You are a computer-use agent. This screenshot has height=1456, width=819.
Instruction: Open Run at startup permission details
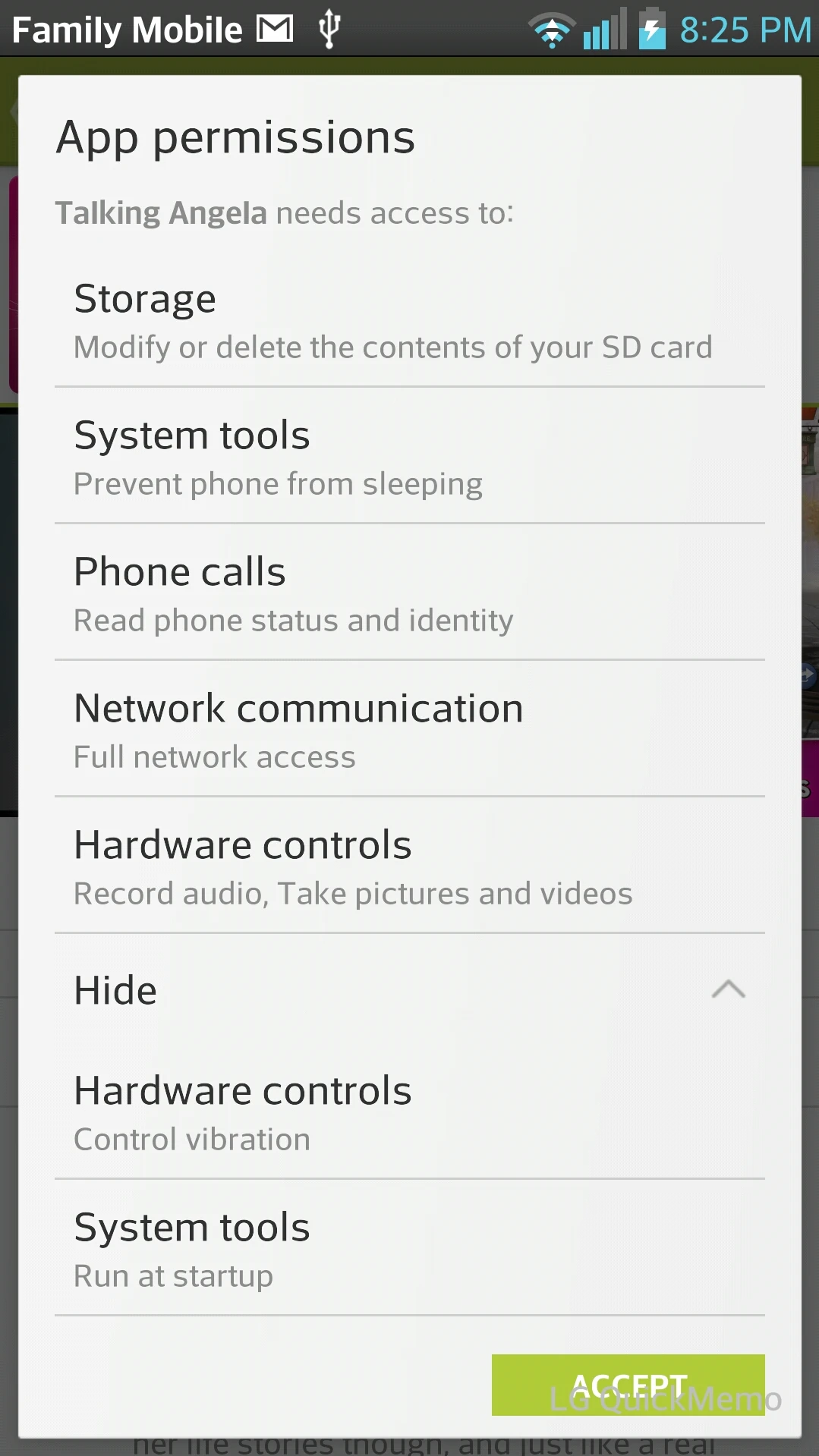coord(409,1250)
